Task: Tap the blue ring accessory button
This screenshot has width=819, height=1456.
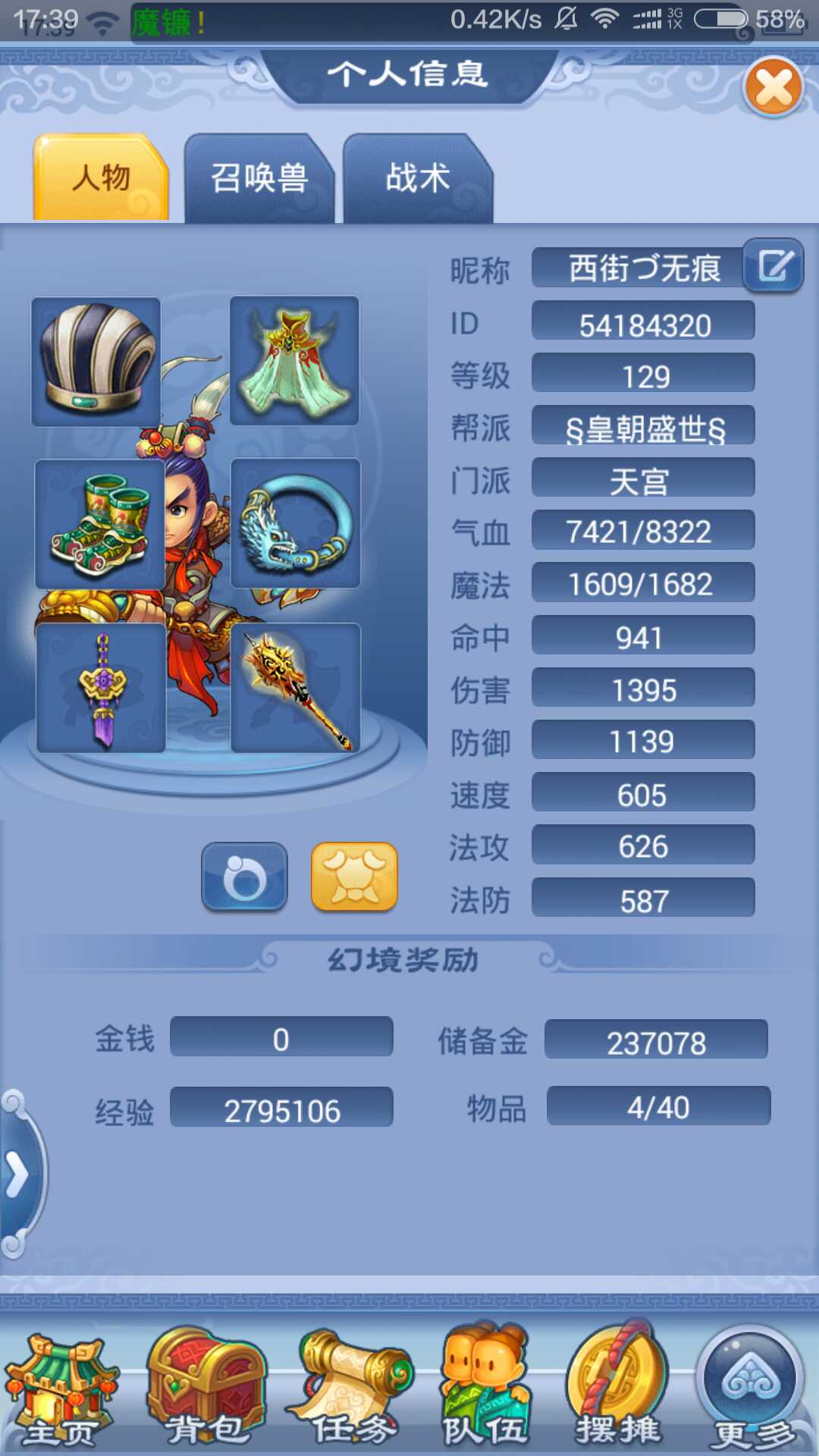Action: tap(244, 877)
